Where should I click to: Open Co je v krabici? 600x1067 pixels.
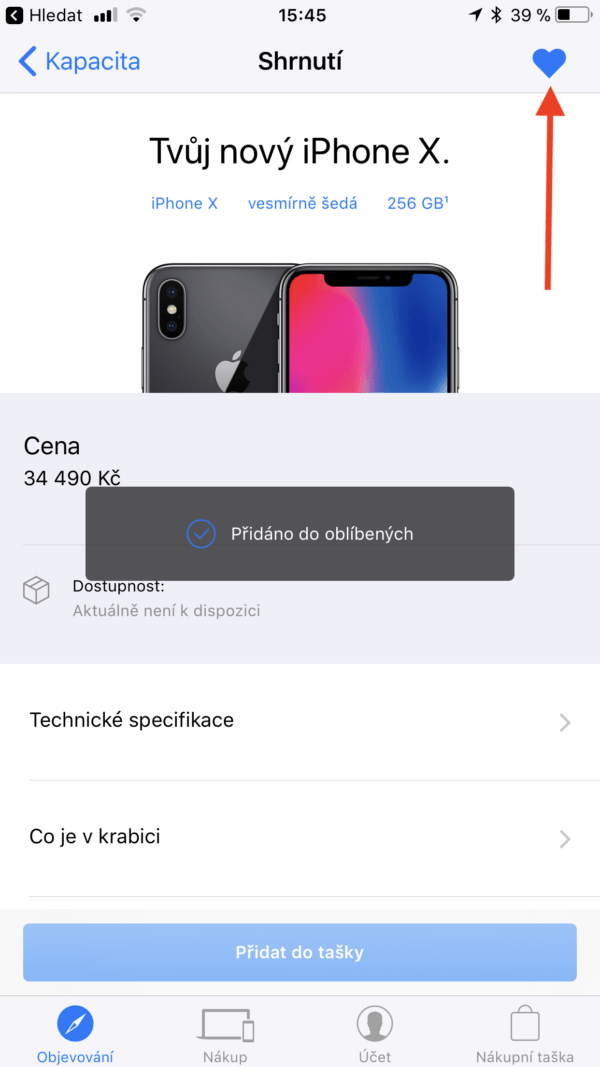tap(300, 838)
